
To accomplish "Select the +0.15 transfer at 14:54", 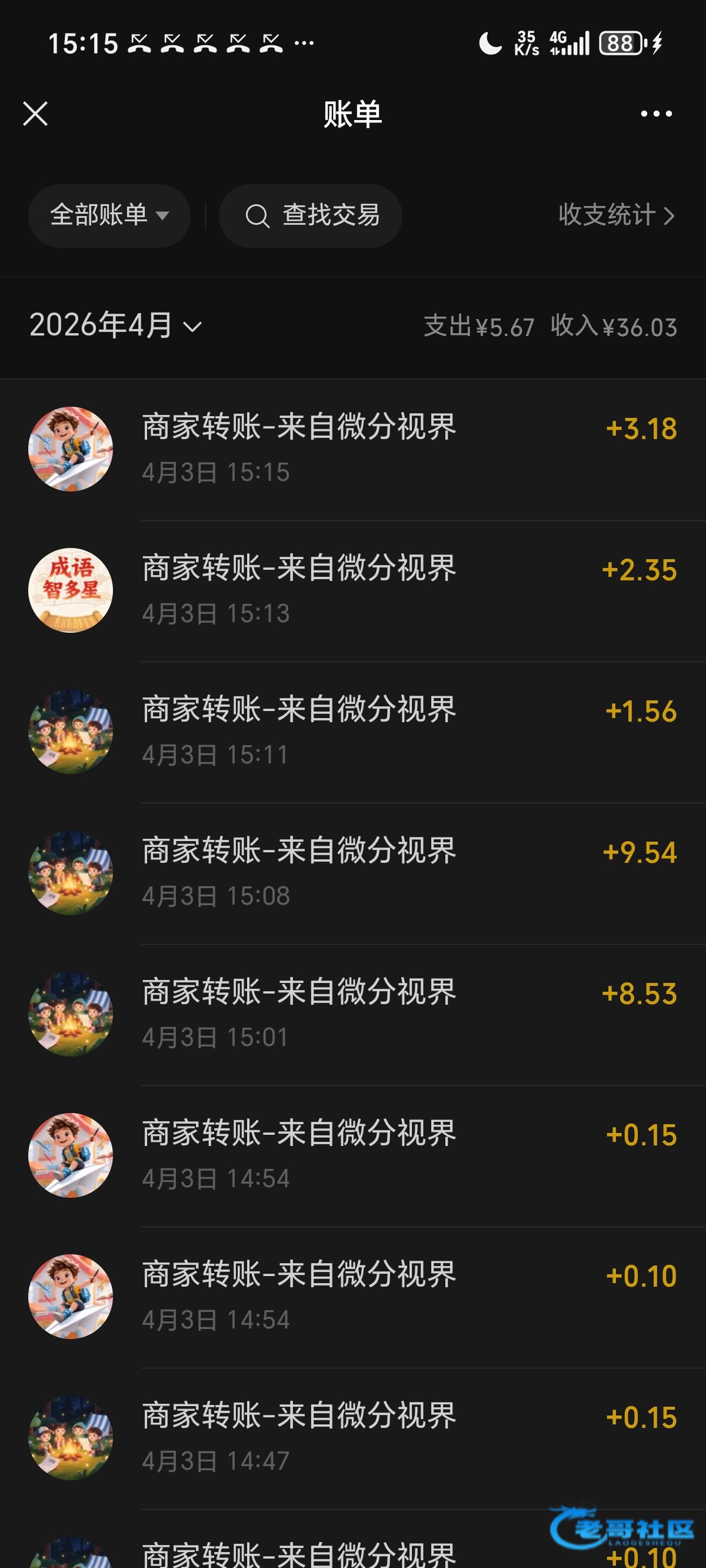I will pos(353,1156).
